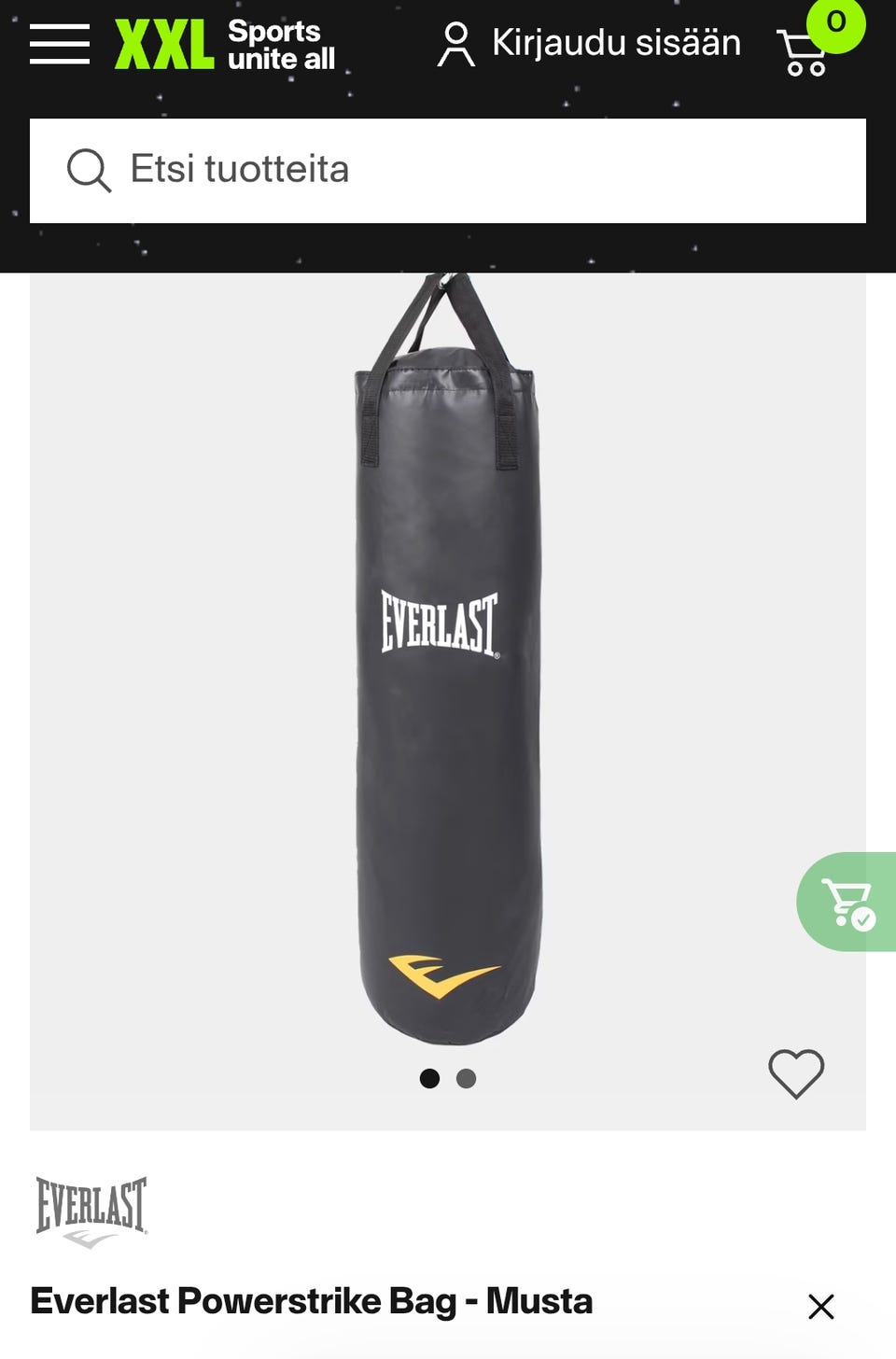This screenshot has width=896, height=1359.
Task: Open the hamburger menu
Action: click(59, 44)
